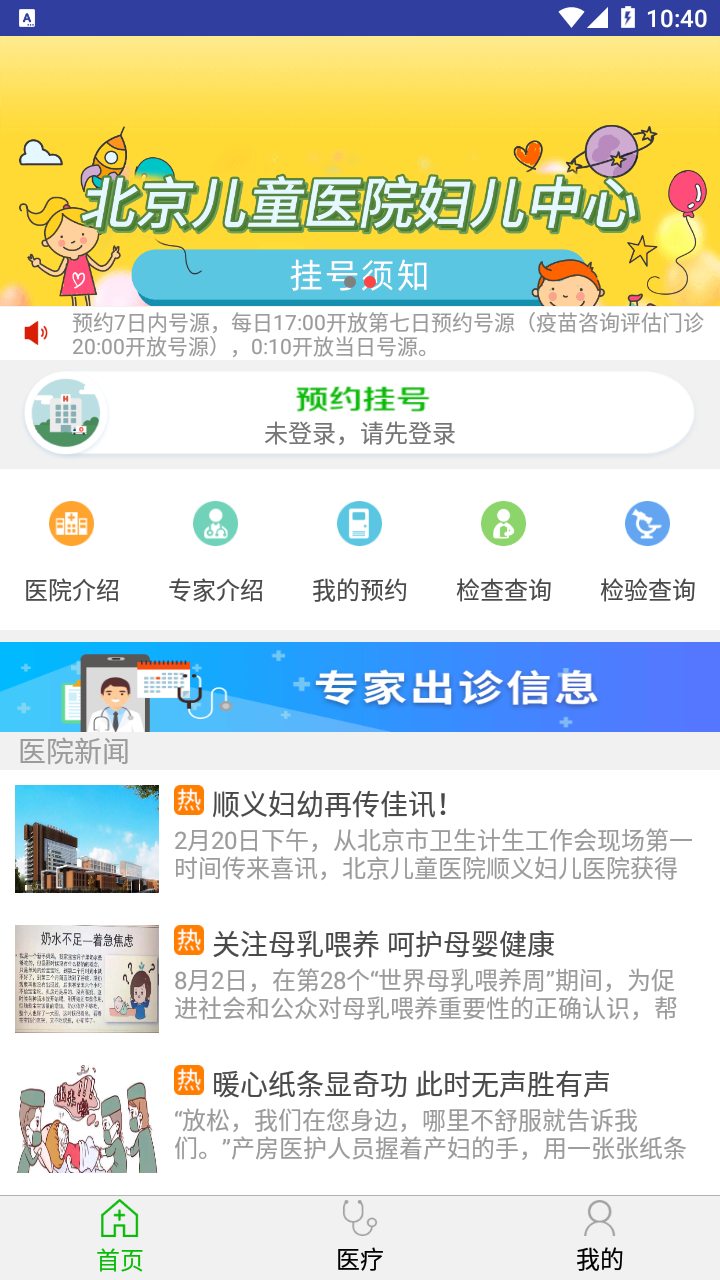The image size is (720, 1280).
Task: Expand the 医院新闻 hospital news section
Action: 70,750
